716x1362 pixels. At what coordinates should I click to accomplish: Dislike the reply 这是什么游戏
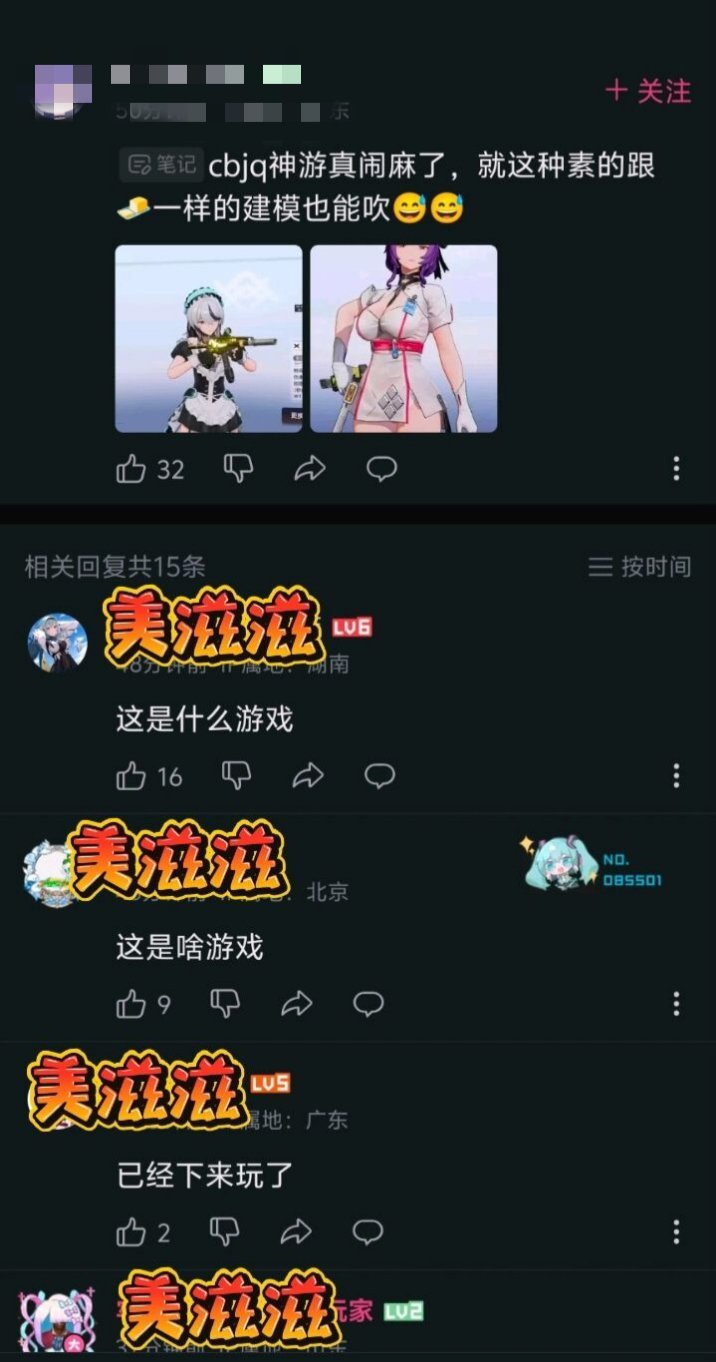(x=236, y=775)
